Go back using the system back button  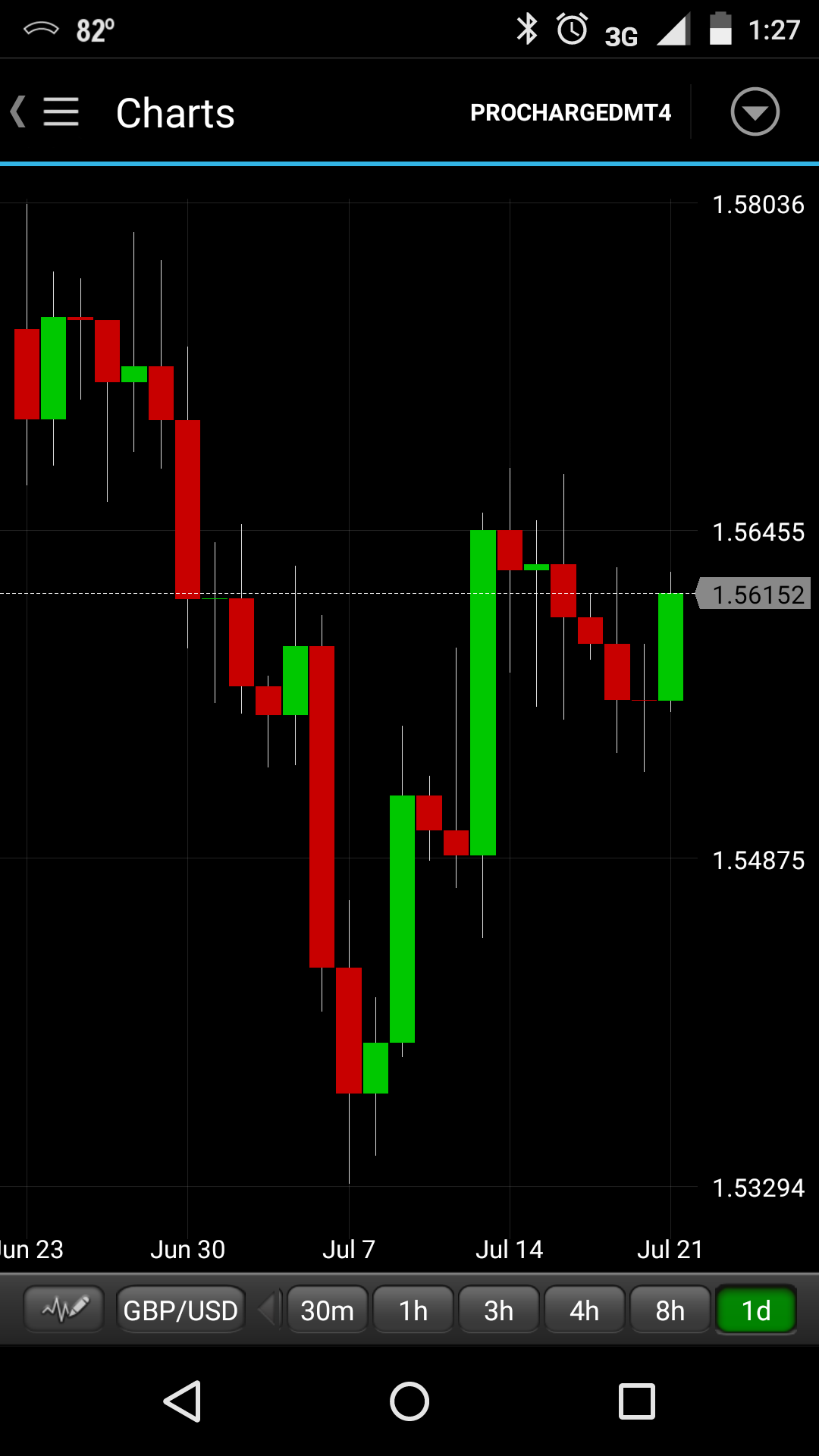(183, 1401)
